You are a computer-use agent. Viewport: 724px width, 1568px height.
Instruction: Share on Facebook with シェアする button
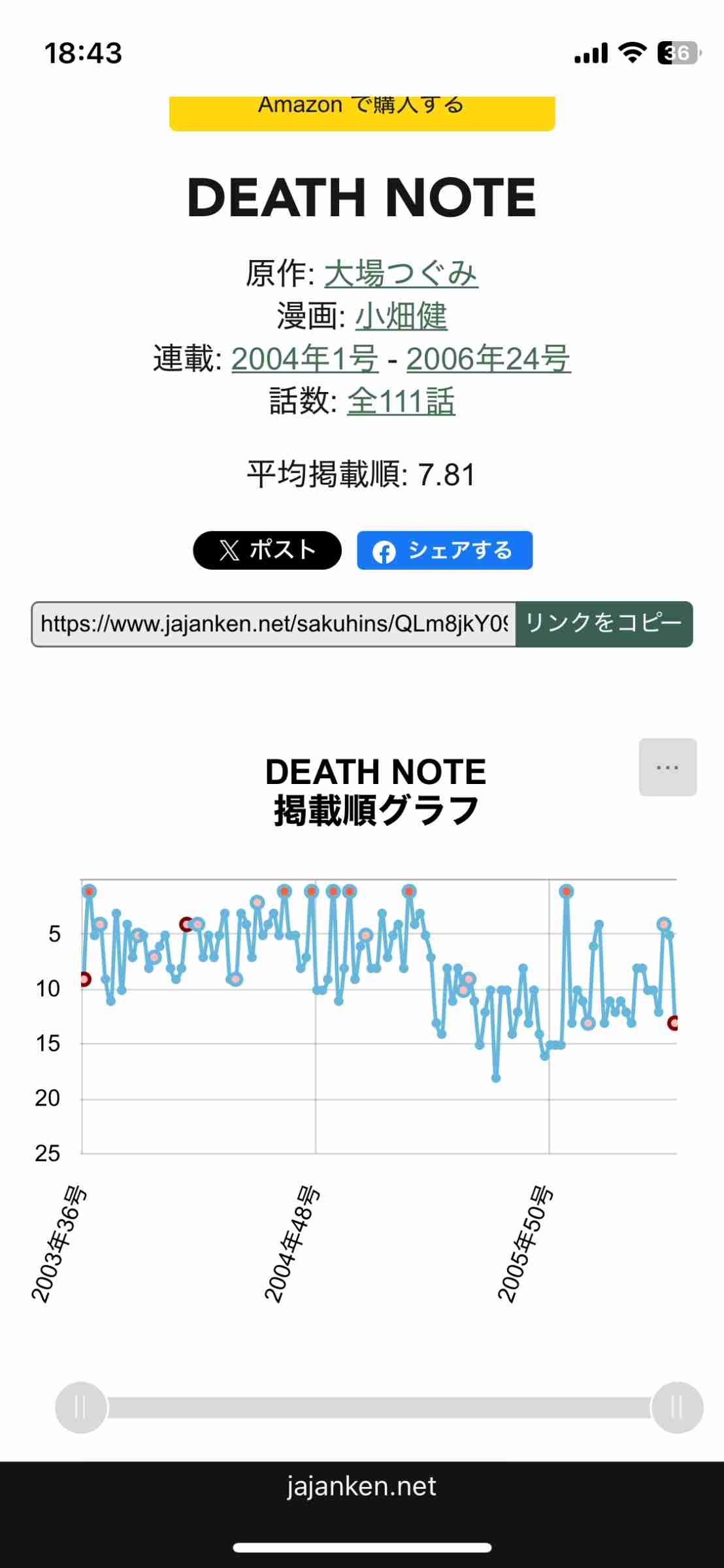coord(444,550)
